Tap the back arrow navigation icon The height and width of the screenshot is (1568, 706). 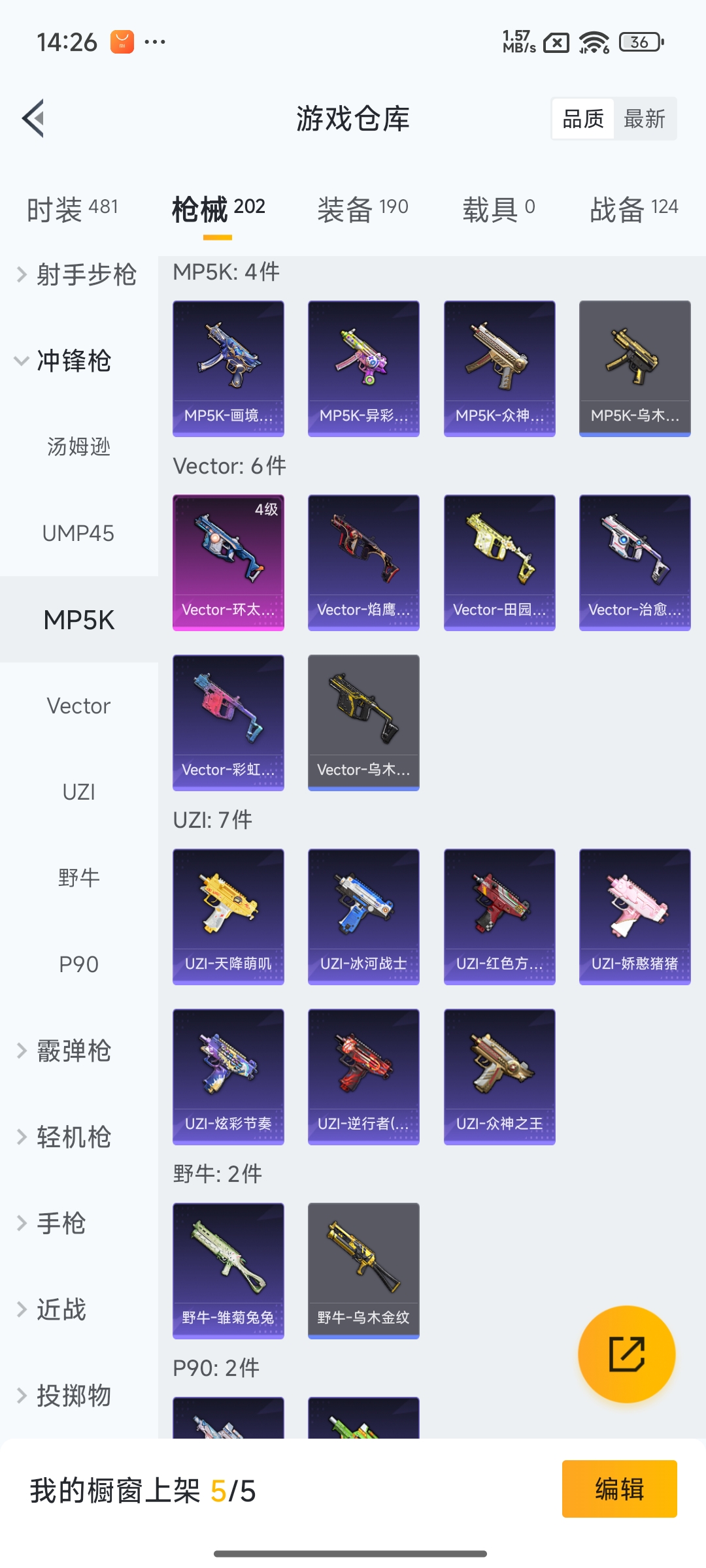[34, 119]
